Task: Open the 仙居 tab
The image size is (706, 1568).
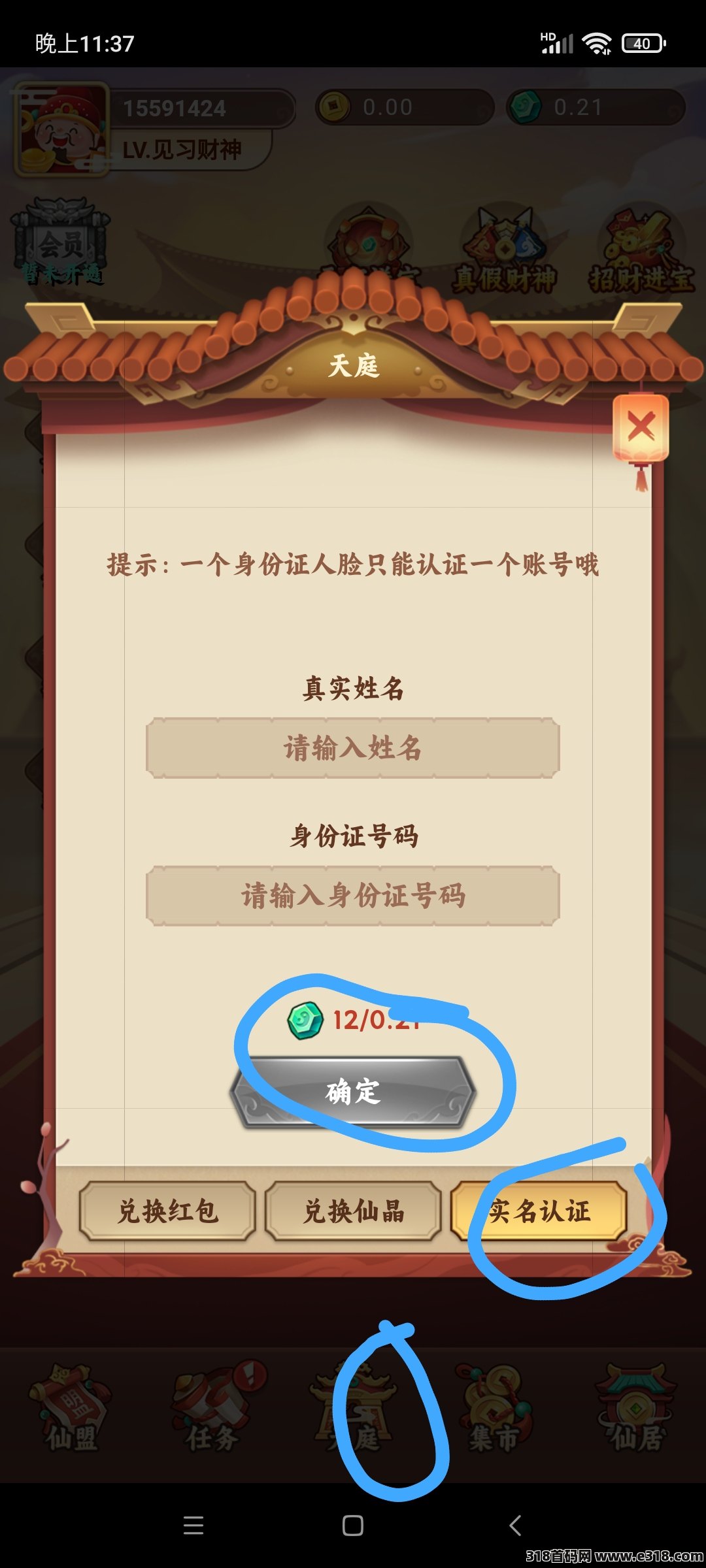Action: tap(635, 1411)
